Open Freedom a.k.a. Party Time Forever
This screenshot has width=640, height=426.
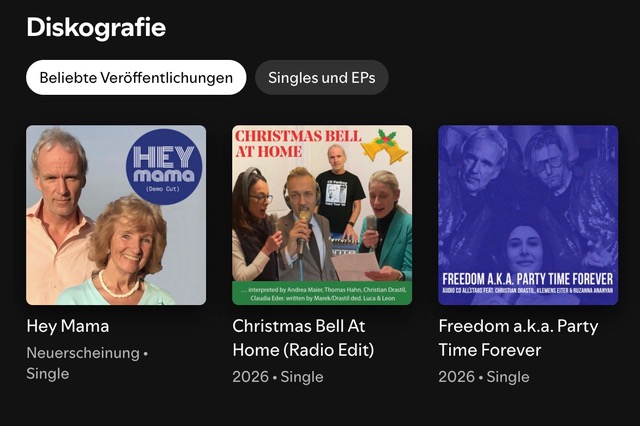click(528, 215)
